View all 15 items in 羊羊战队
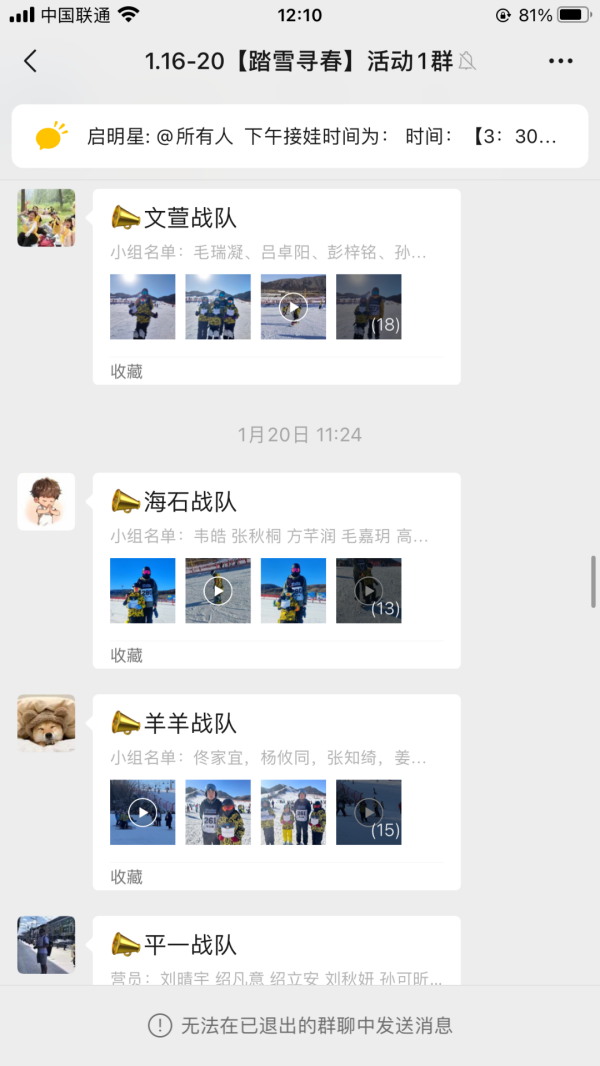 point(368,812)
